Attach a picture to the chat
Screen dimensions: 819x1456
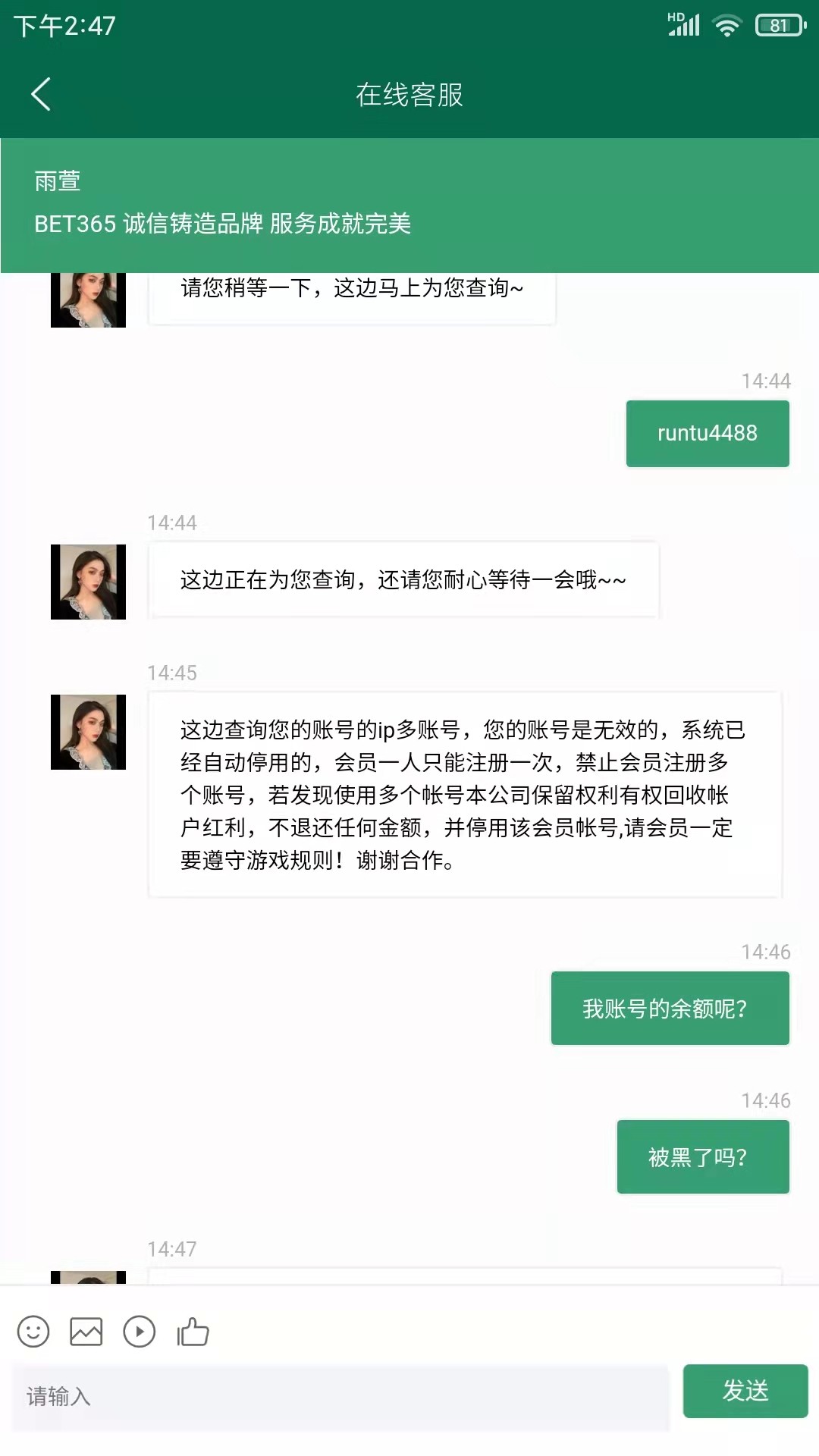click(86, 1332)
